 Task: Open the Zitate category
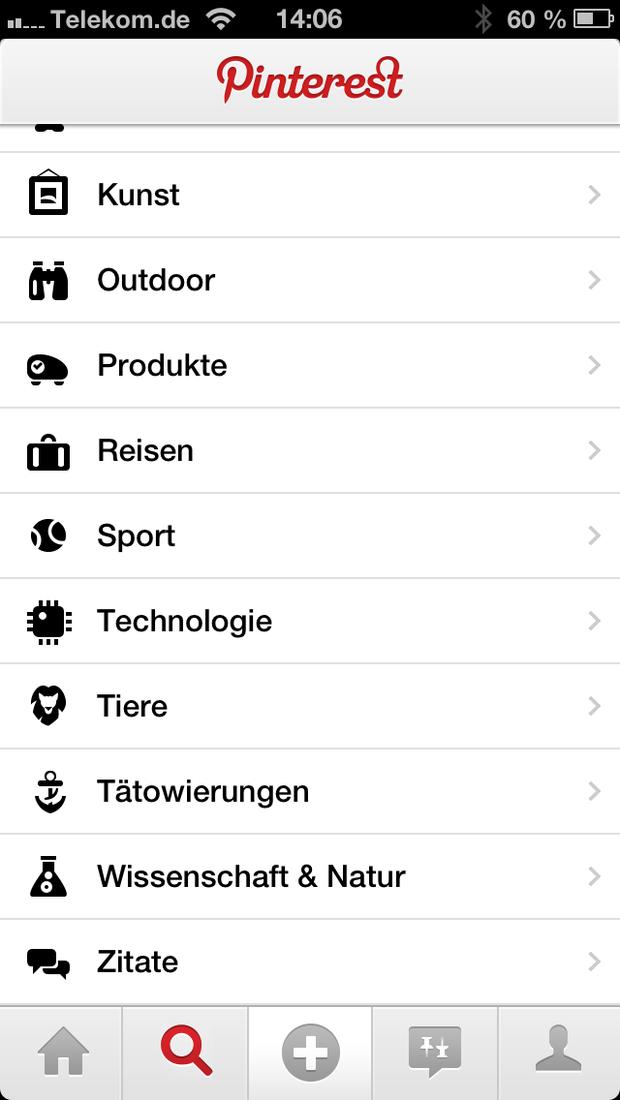310,962
